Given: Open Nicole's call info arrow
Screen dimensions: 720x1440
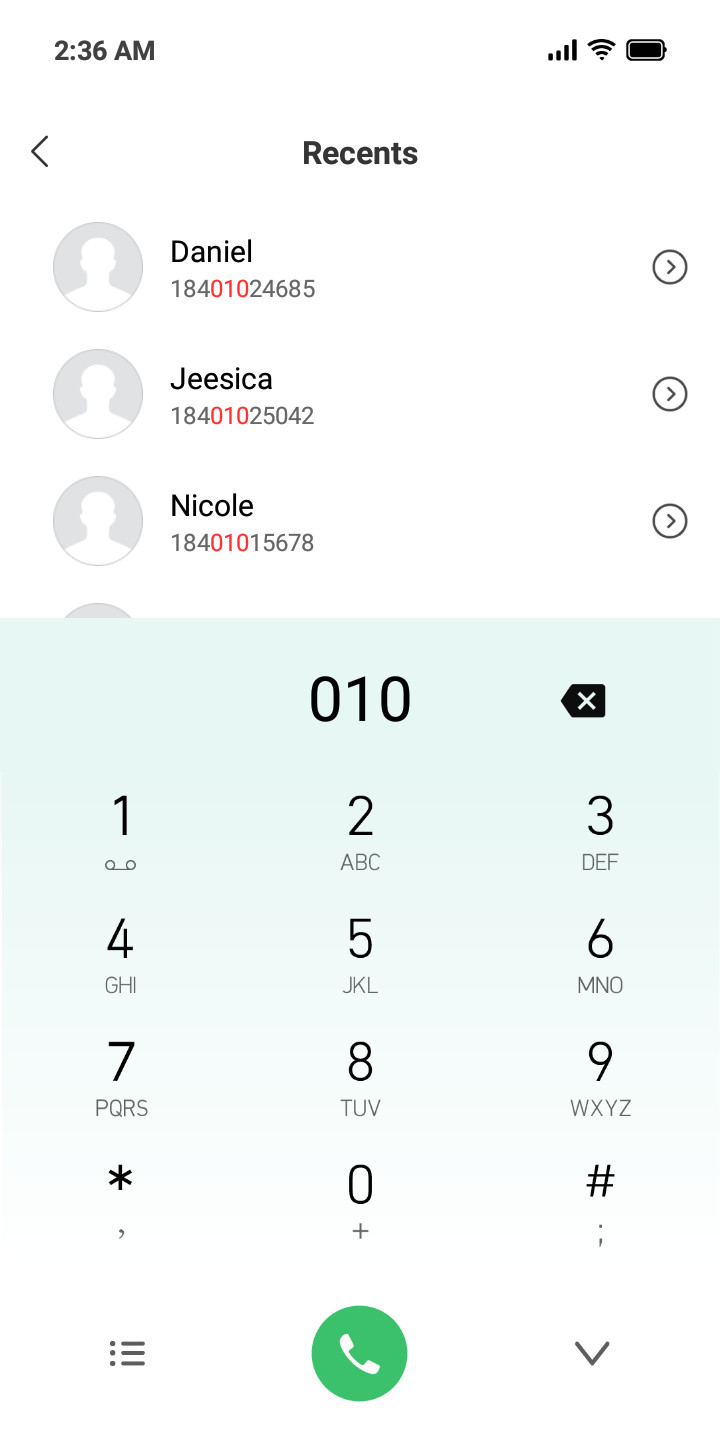Looking at the screenshot, I should pos(669,522).
